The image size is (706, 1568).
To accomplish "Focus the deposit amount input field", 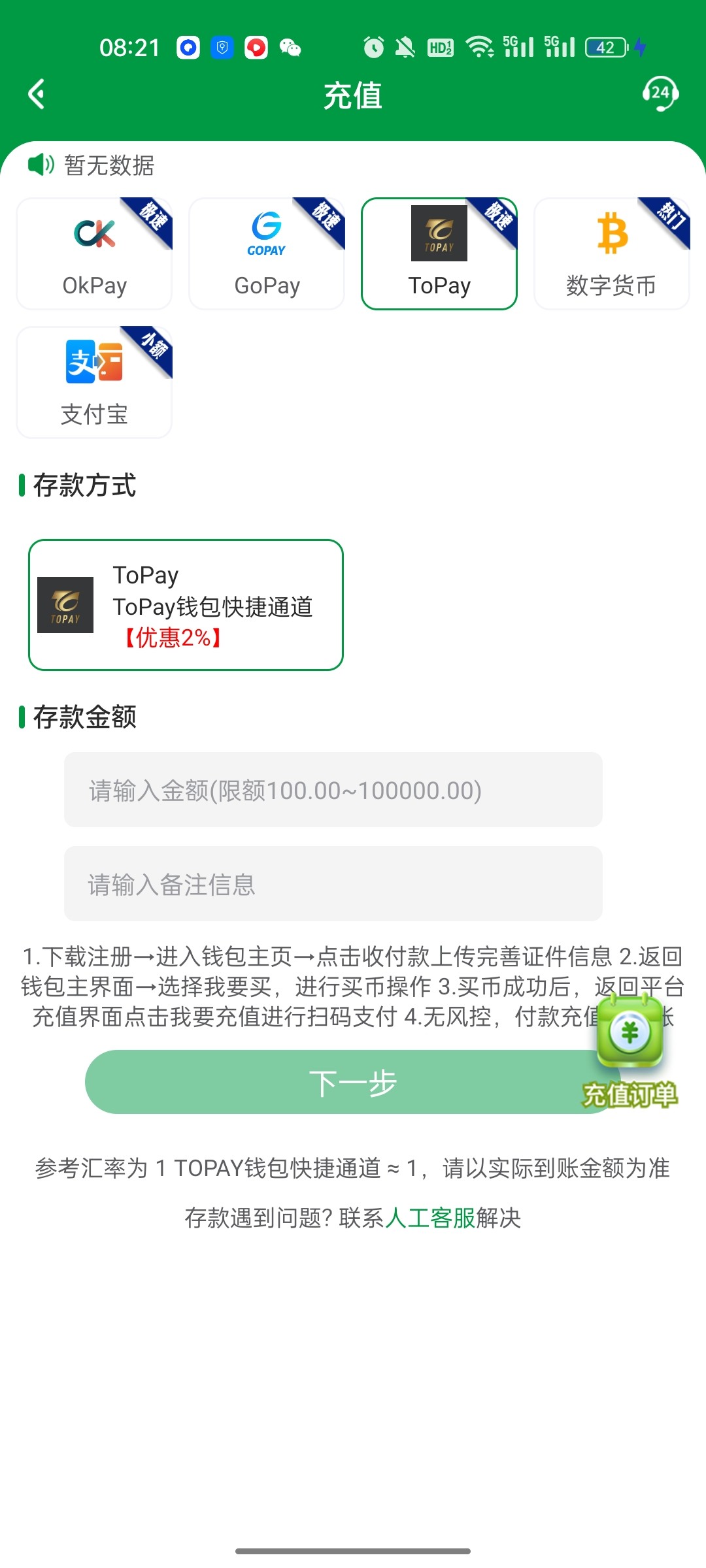I will tap(333, 790).
